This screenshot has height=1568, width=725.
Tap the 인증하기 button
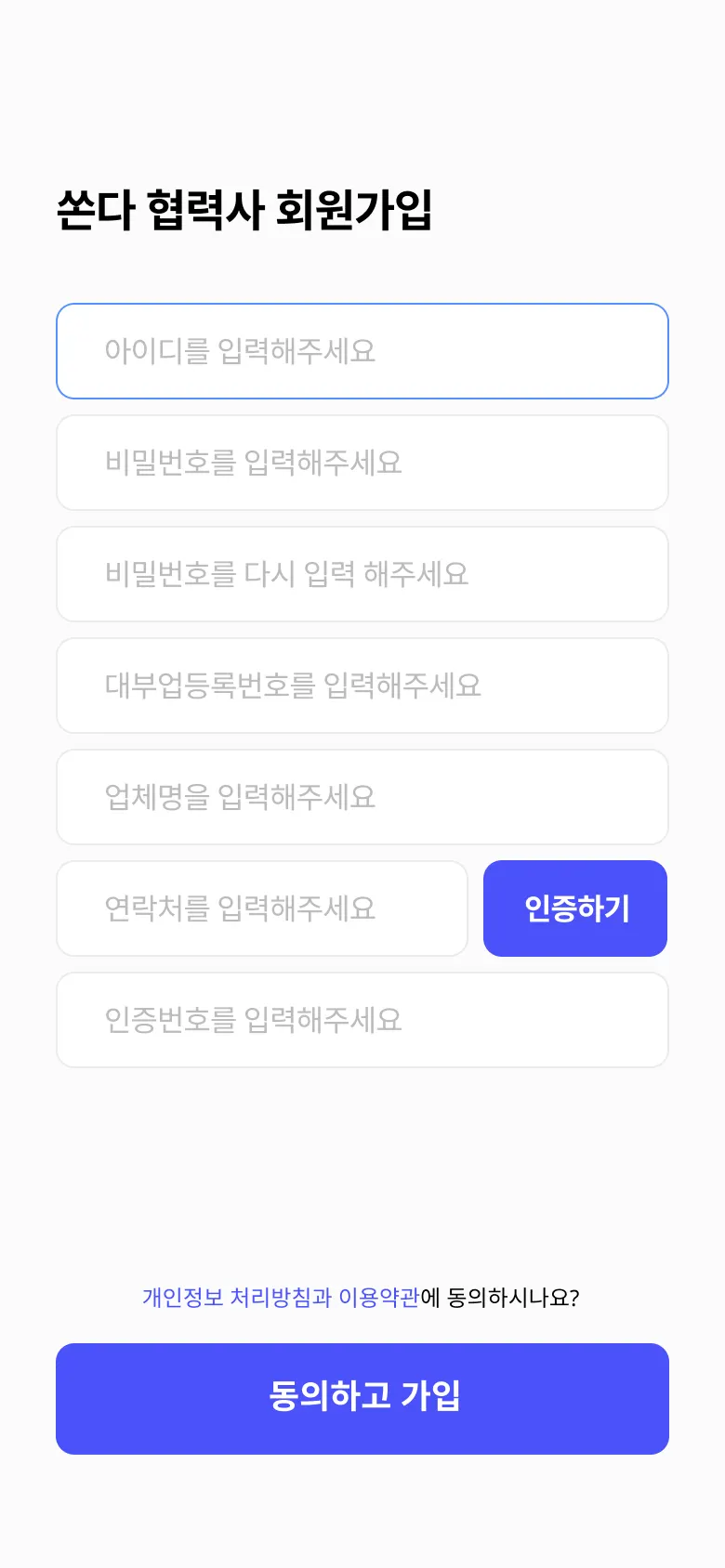575,908
